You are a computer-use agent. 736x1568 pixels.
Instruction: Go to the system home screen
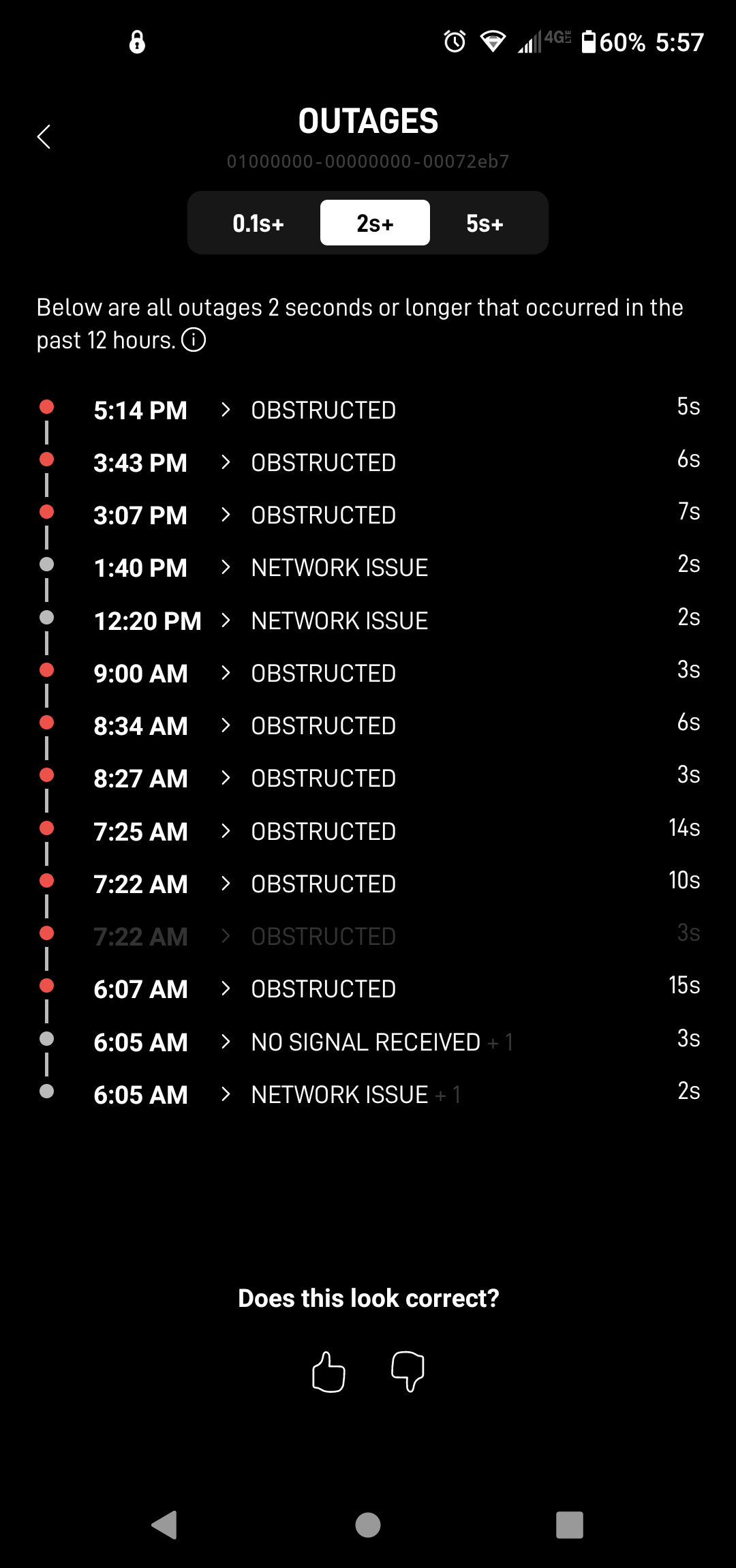(368, 1525)
